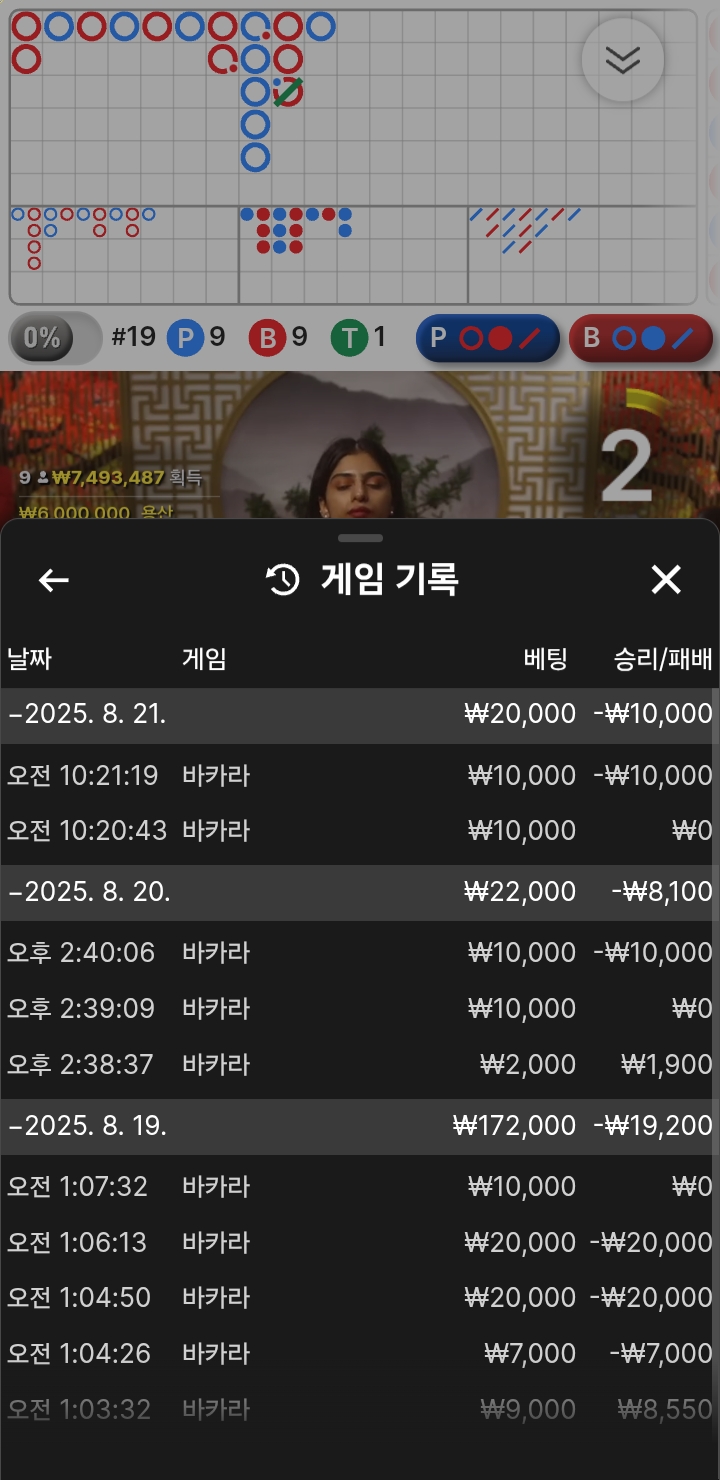Collapse the 2025. 8. 21. date group

pyautogui.click(x=88, y=714)
